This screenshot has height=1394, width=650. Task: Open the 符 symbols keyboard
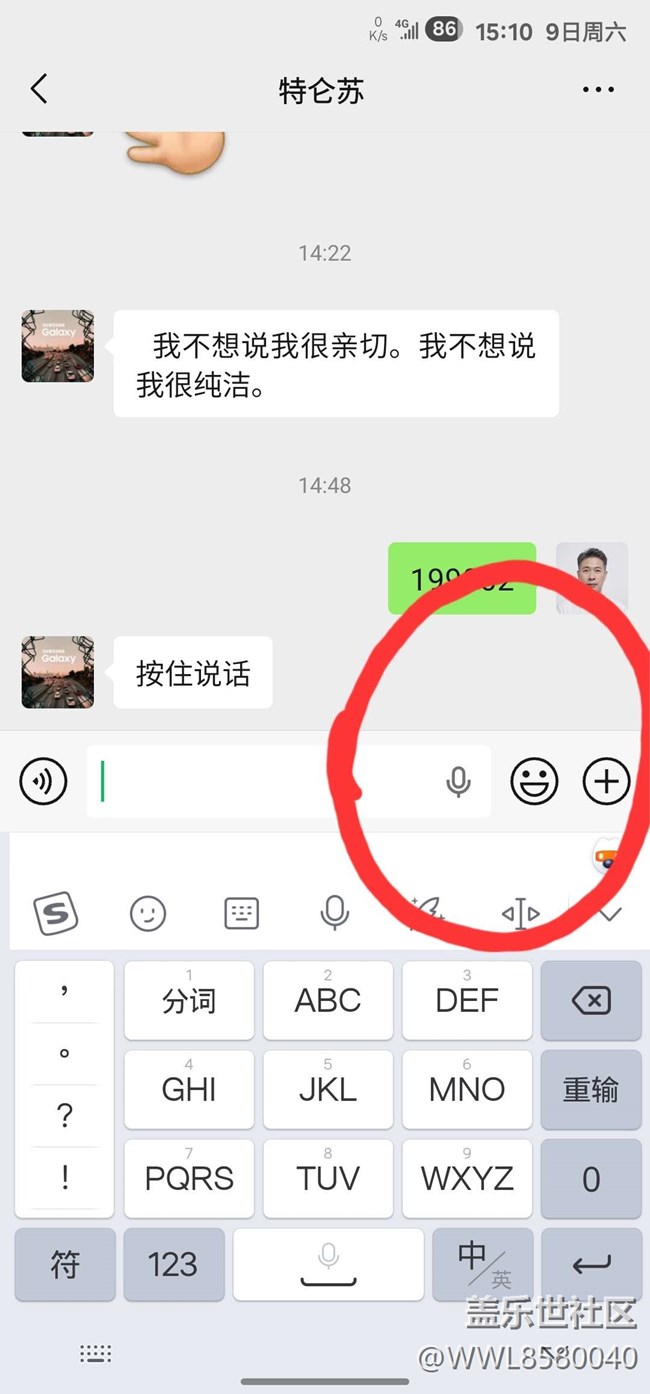[65, 1265]
